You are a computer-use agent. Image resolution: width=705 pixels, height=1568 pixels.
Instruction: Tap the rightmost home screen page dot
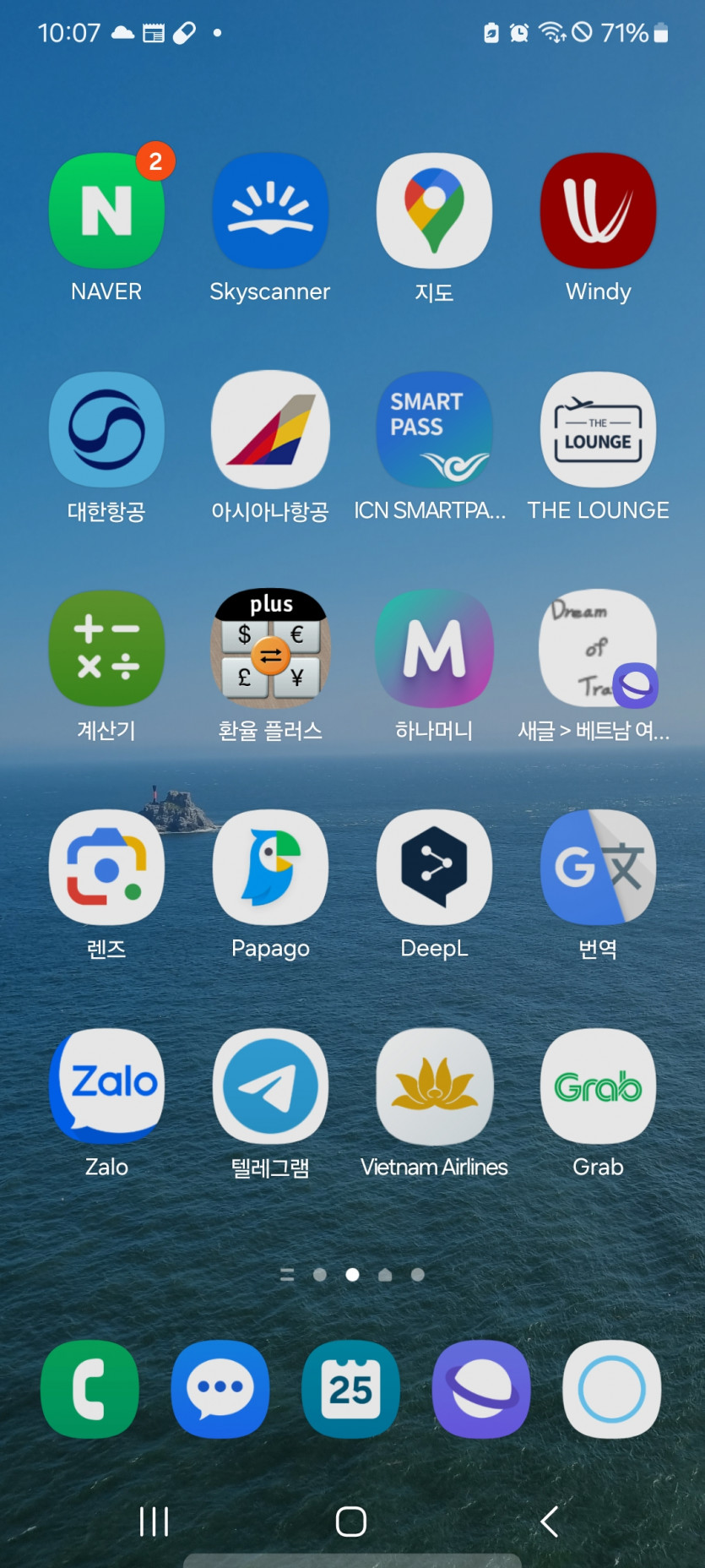[418, 1275]
